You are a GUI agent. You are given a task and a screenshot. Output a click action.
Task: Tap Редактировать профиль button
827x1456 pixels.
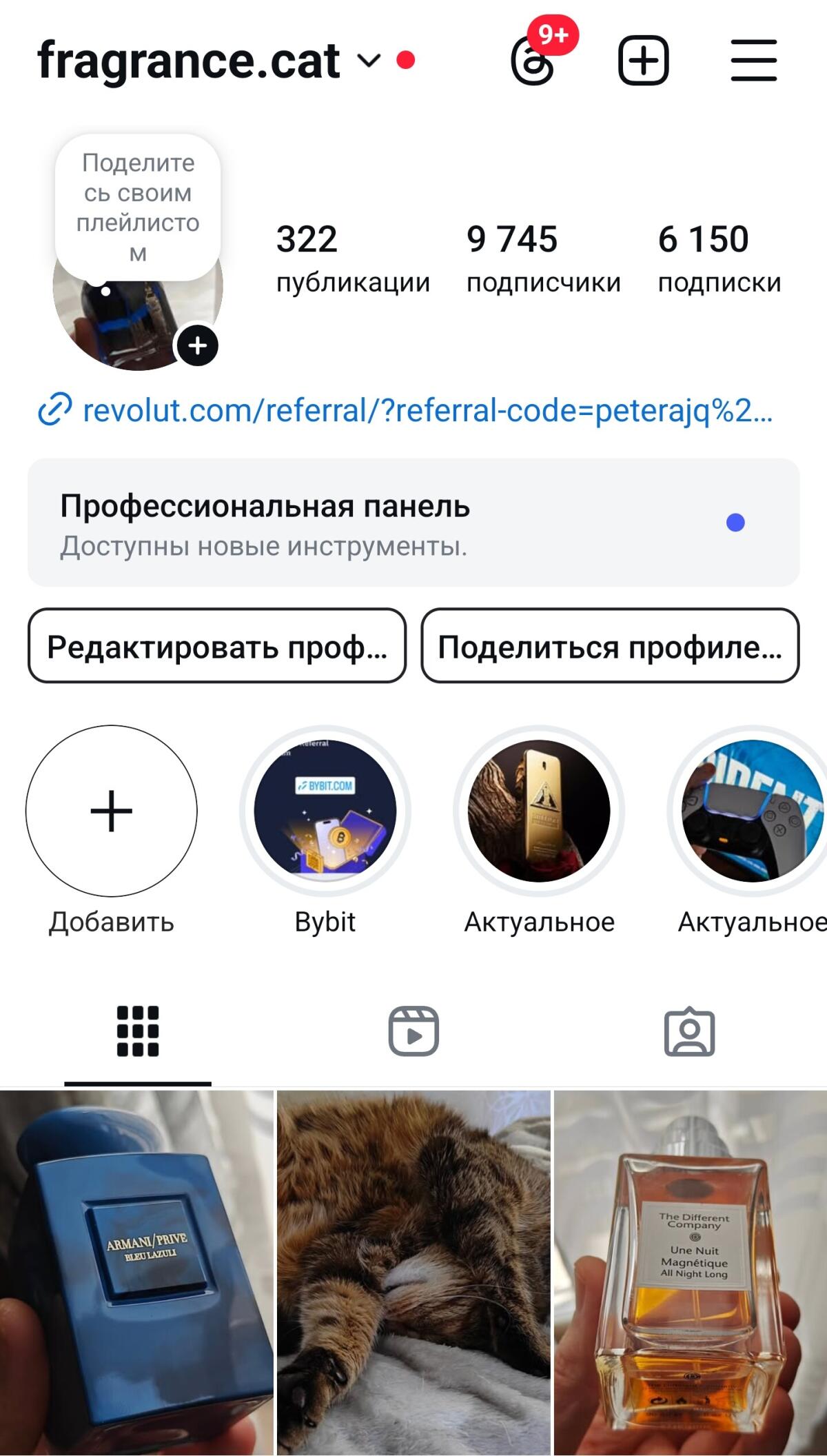click(217, 646)
